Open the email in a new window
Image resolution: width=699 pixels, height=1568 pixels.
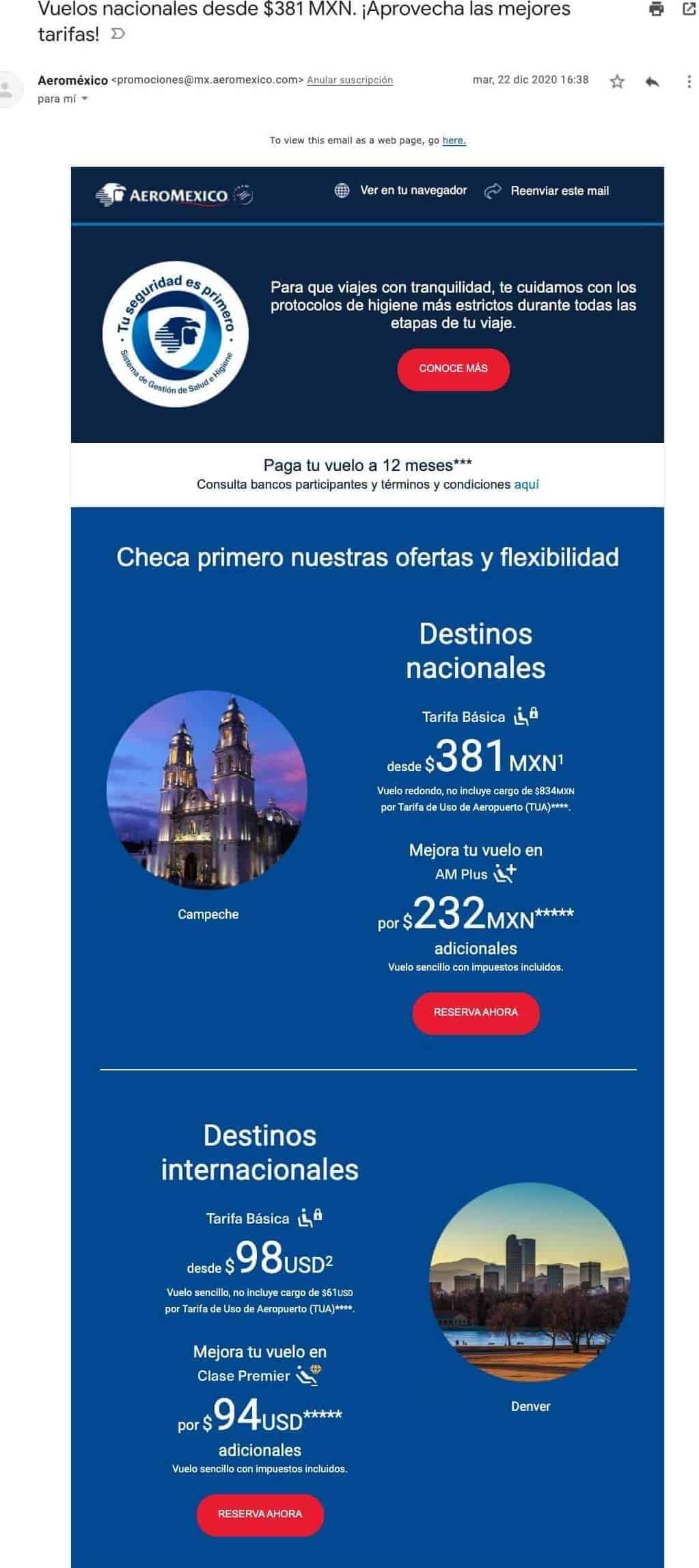pyautogui.click(x=688, y=9)
